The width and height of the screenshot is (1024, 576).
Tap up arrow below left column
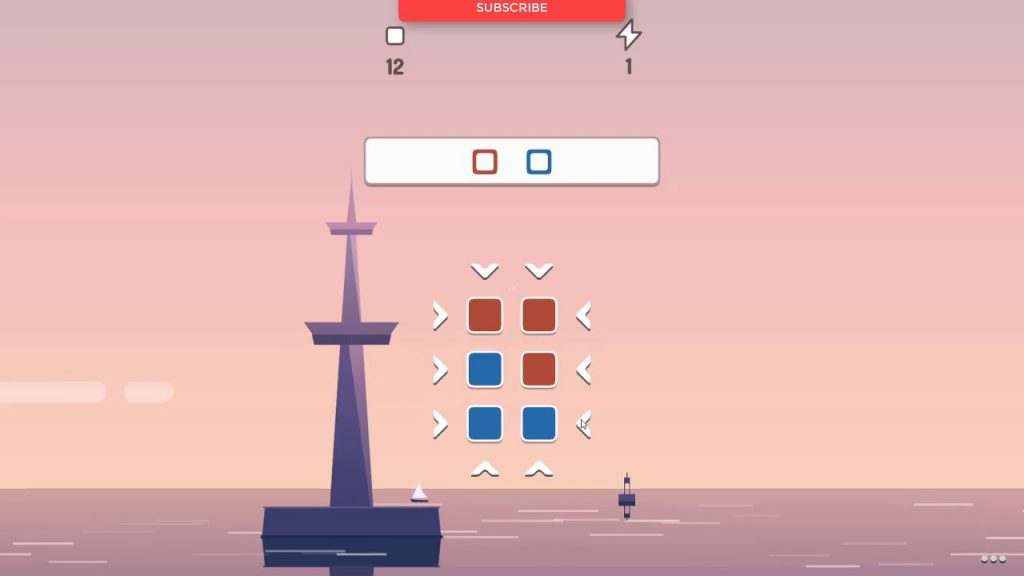click(x=485, y=468)
